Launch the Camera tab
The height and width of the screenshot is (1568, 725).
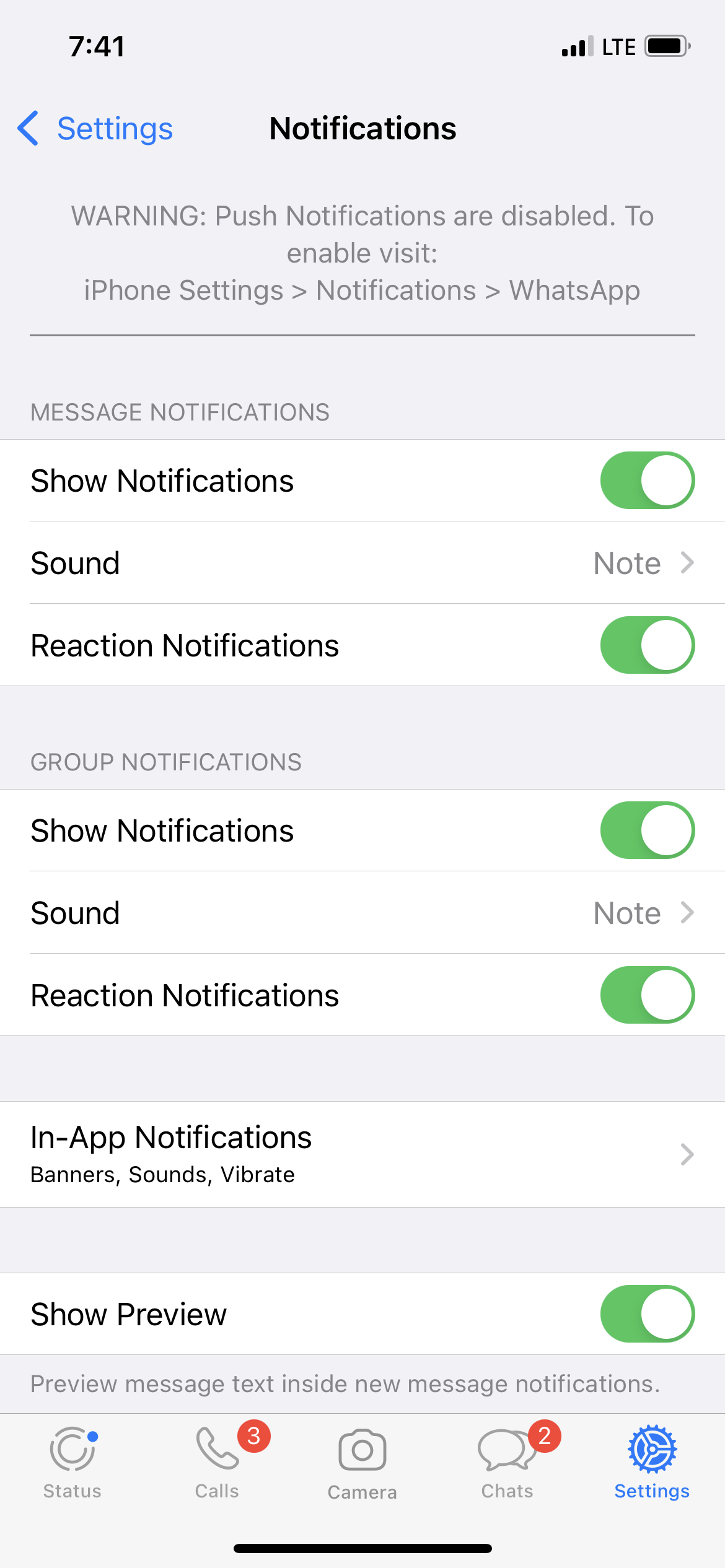tap(362, 1463)
